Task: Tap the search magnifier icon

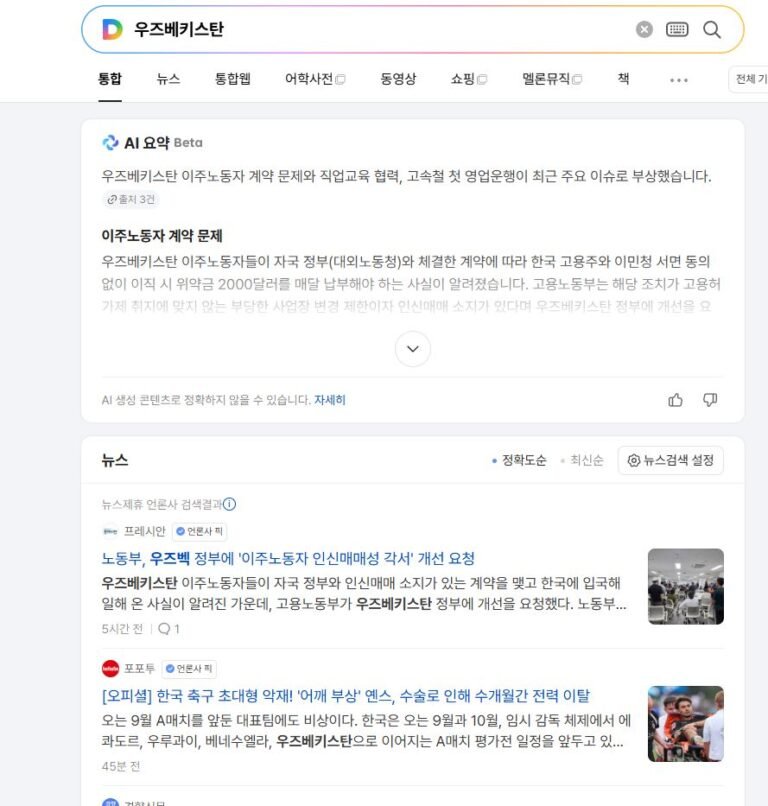Action: (712, 29)
